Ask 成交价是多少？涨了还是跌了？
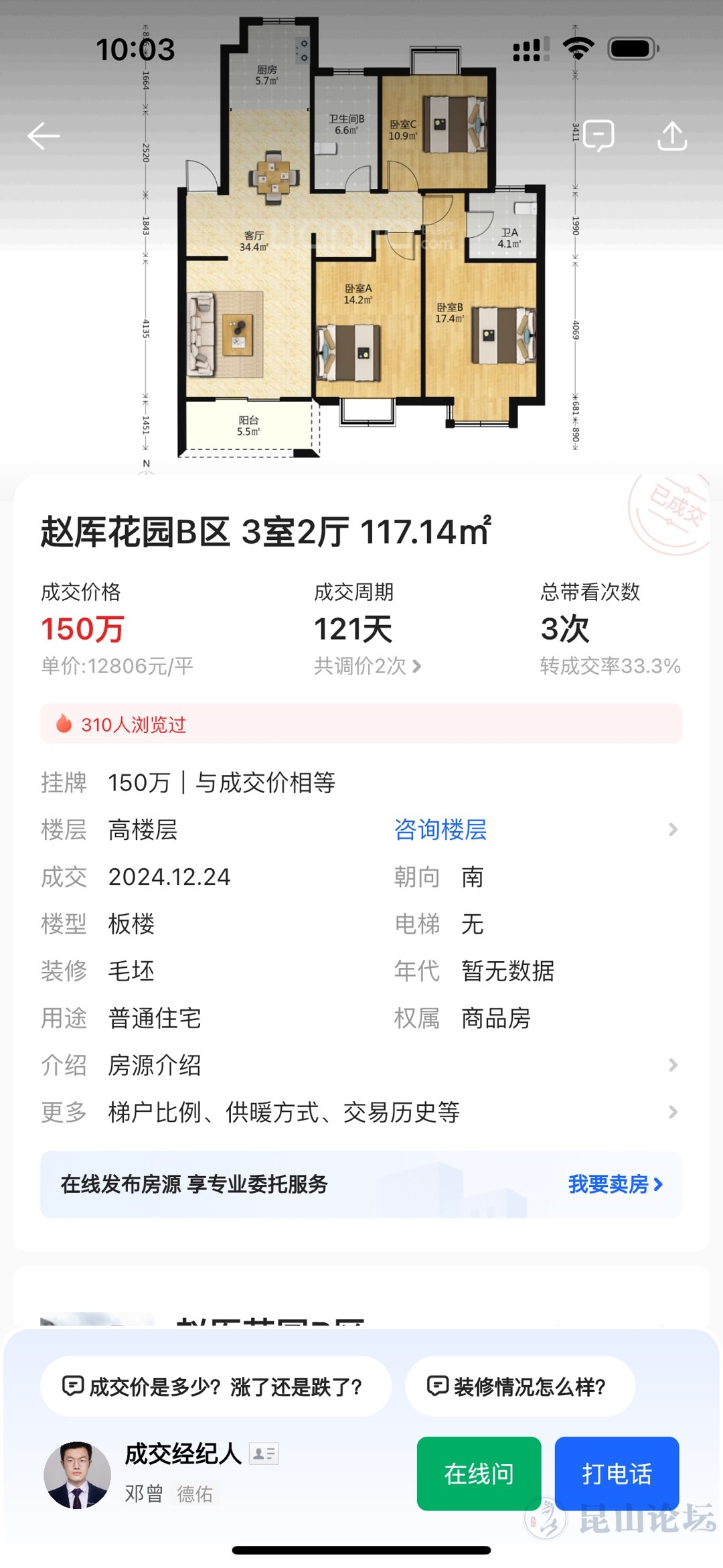 (216, 1386)
